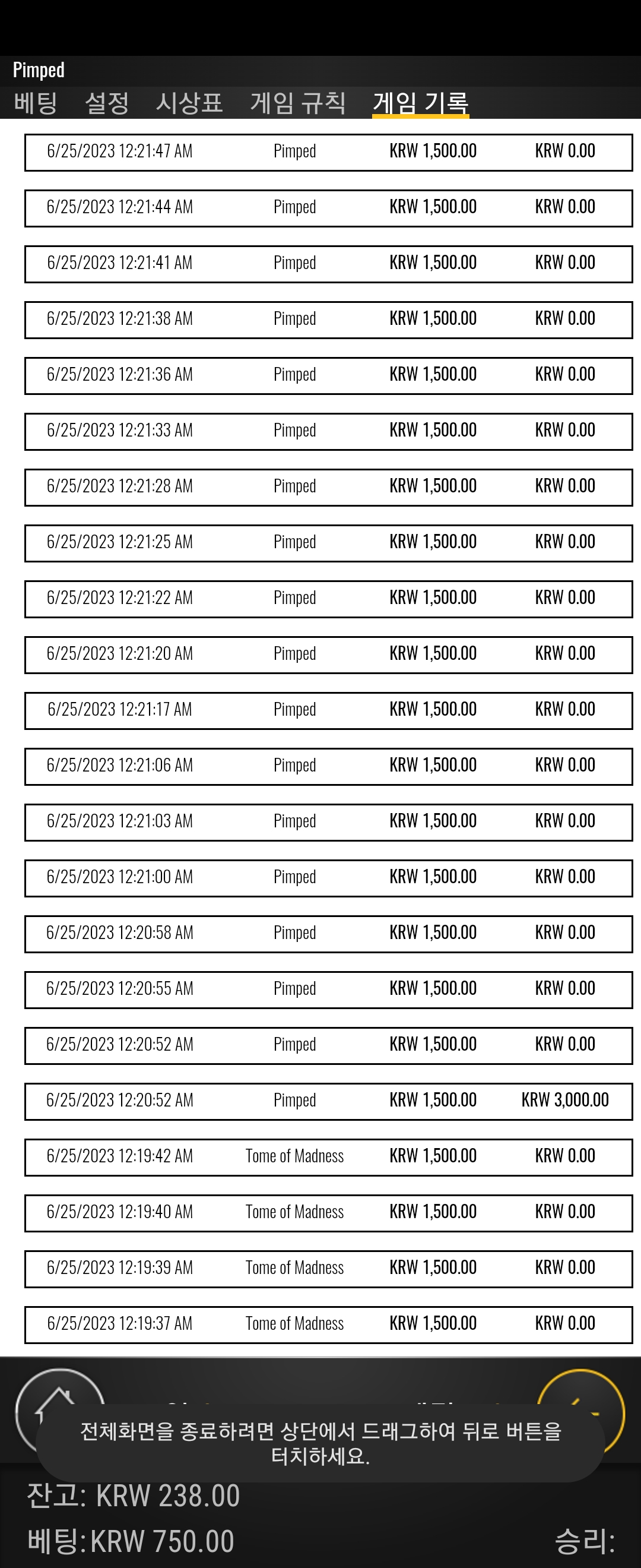Select the 게임 기록 tab

tap(421, 102)
